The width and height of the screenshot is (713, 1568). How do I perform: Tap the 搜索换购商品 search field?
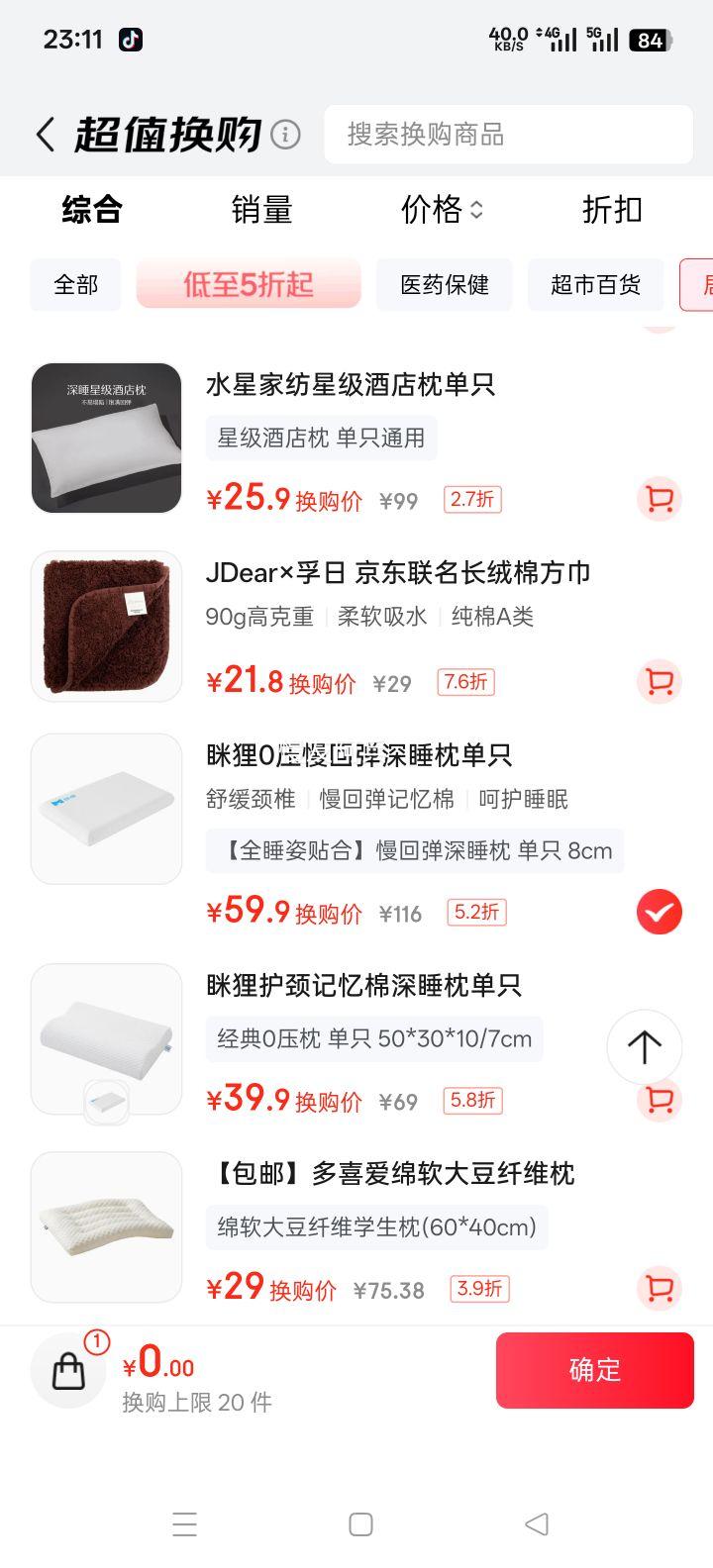(508, 135)
